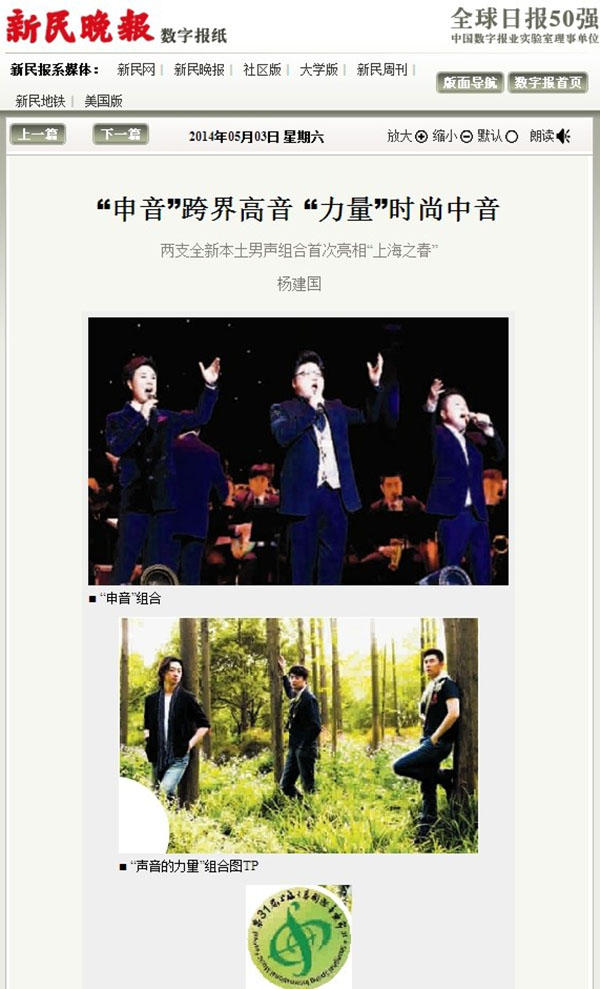Image resolution: width=600 pixels, height=989 pixels.
Task: Open the 新民网 link
Action: click(136, 70)
